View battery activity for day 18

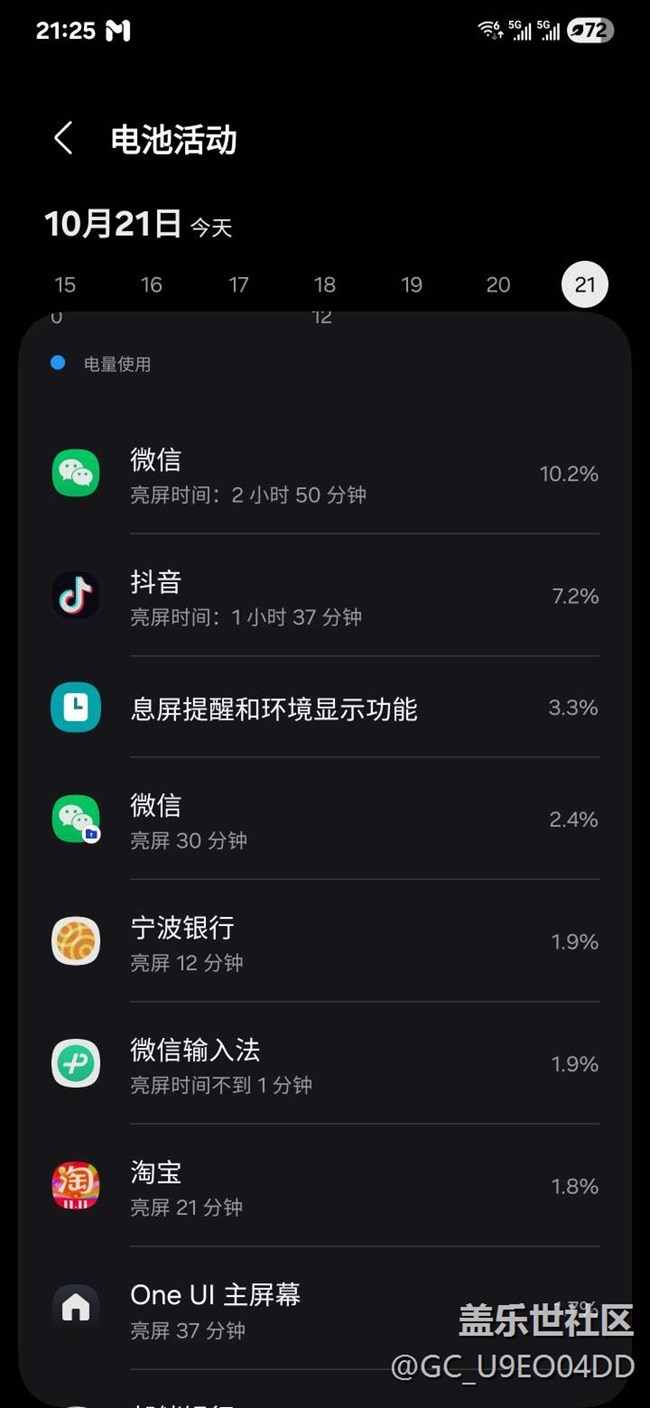(x=325, y=285)
